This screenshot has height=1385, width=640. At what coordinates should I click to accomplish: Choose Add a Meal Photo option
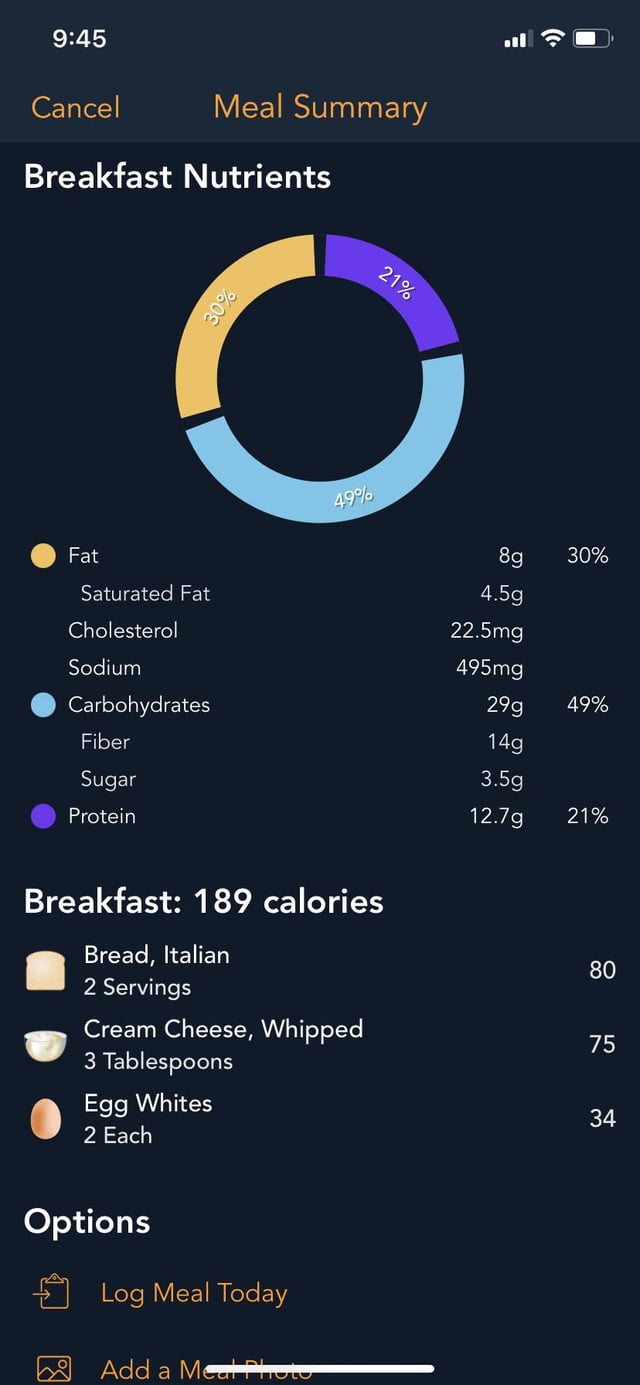(320, 1367)
